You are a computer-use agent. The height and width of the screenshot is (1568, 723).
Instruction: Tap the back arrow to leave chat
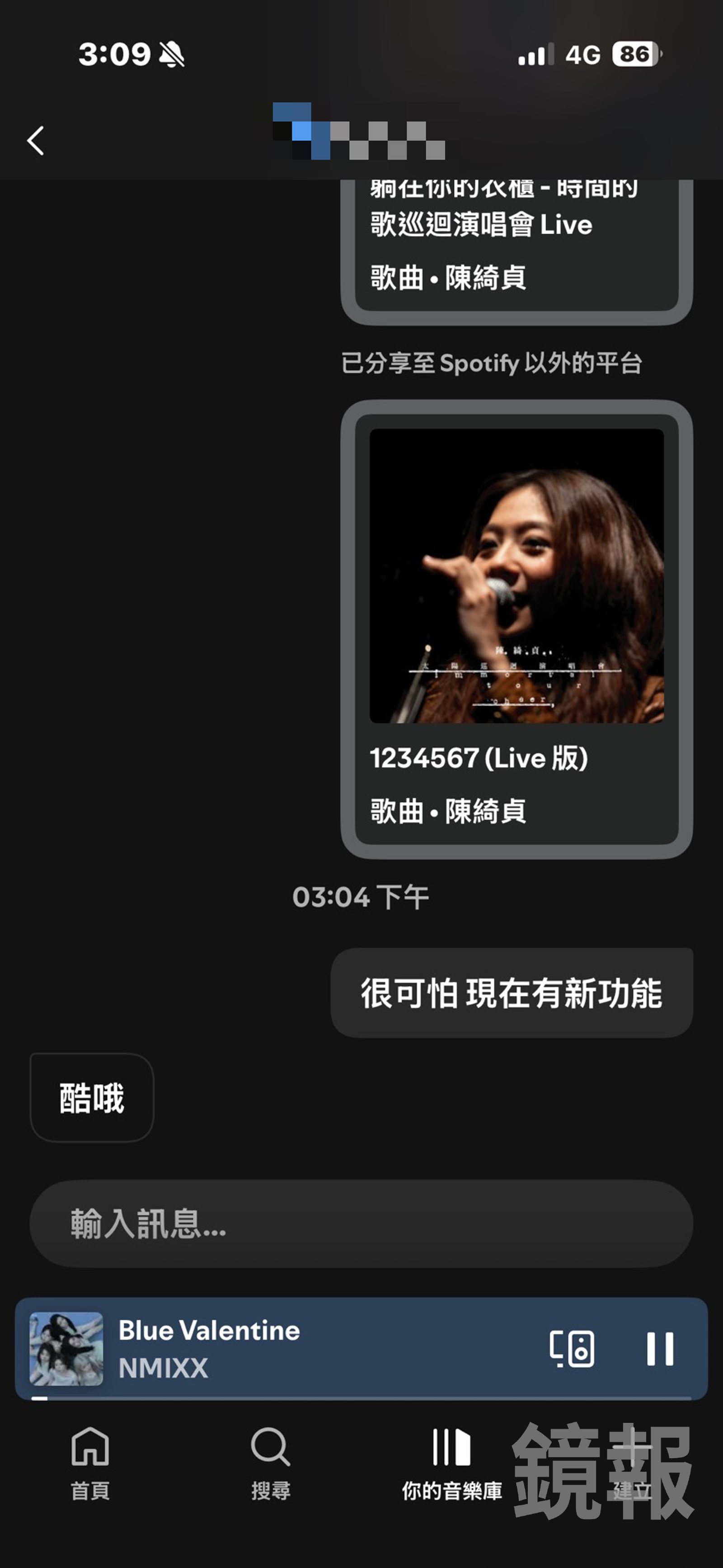[x=35, y=140]
